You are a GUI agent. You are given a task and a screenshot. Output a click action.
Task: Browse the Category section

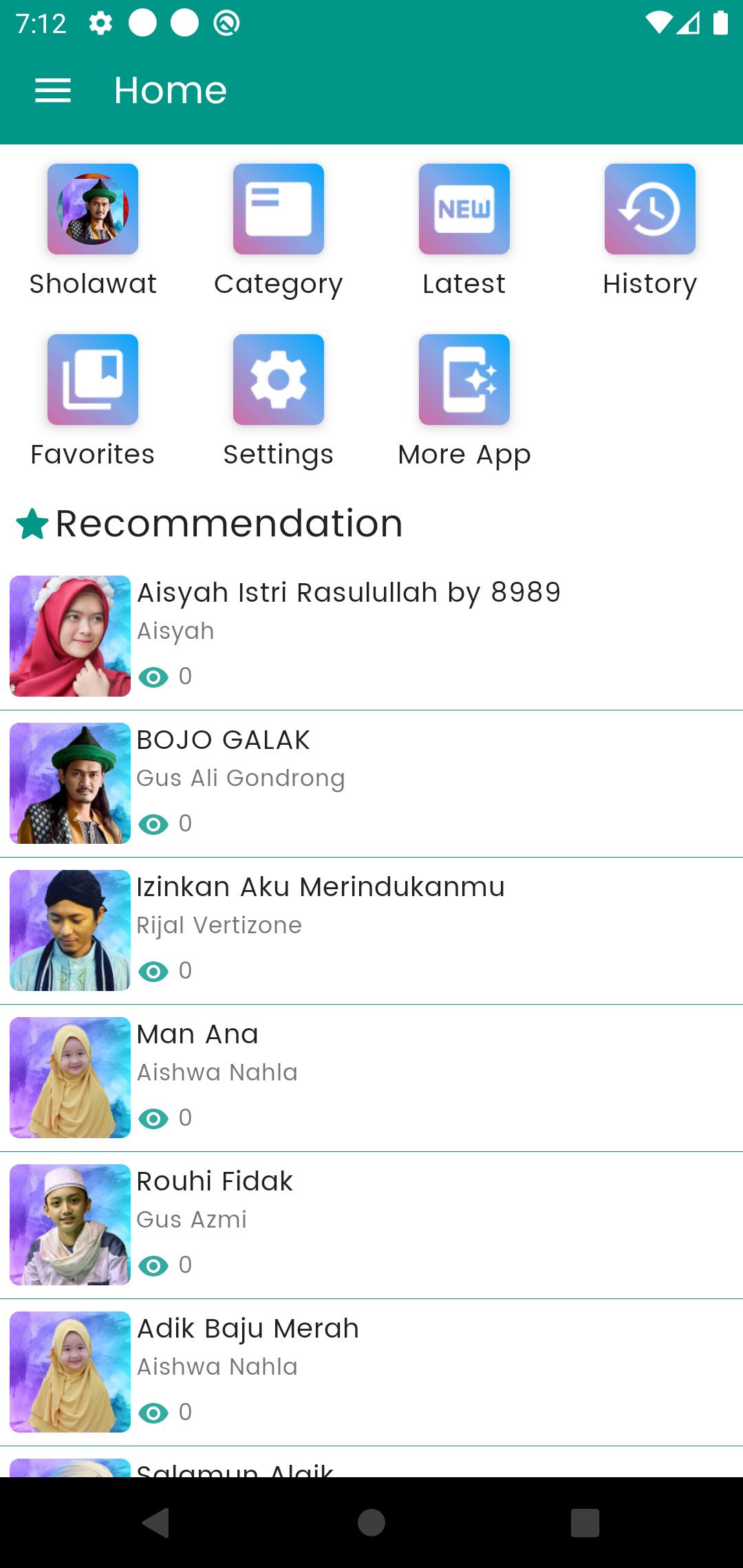click(279, 209)
